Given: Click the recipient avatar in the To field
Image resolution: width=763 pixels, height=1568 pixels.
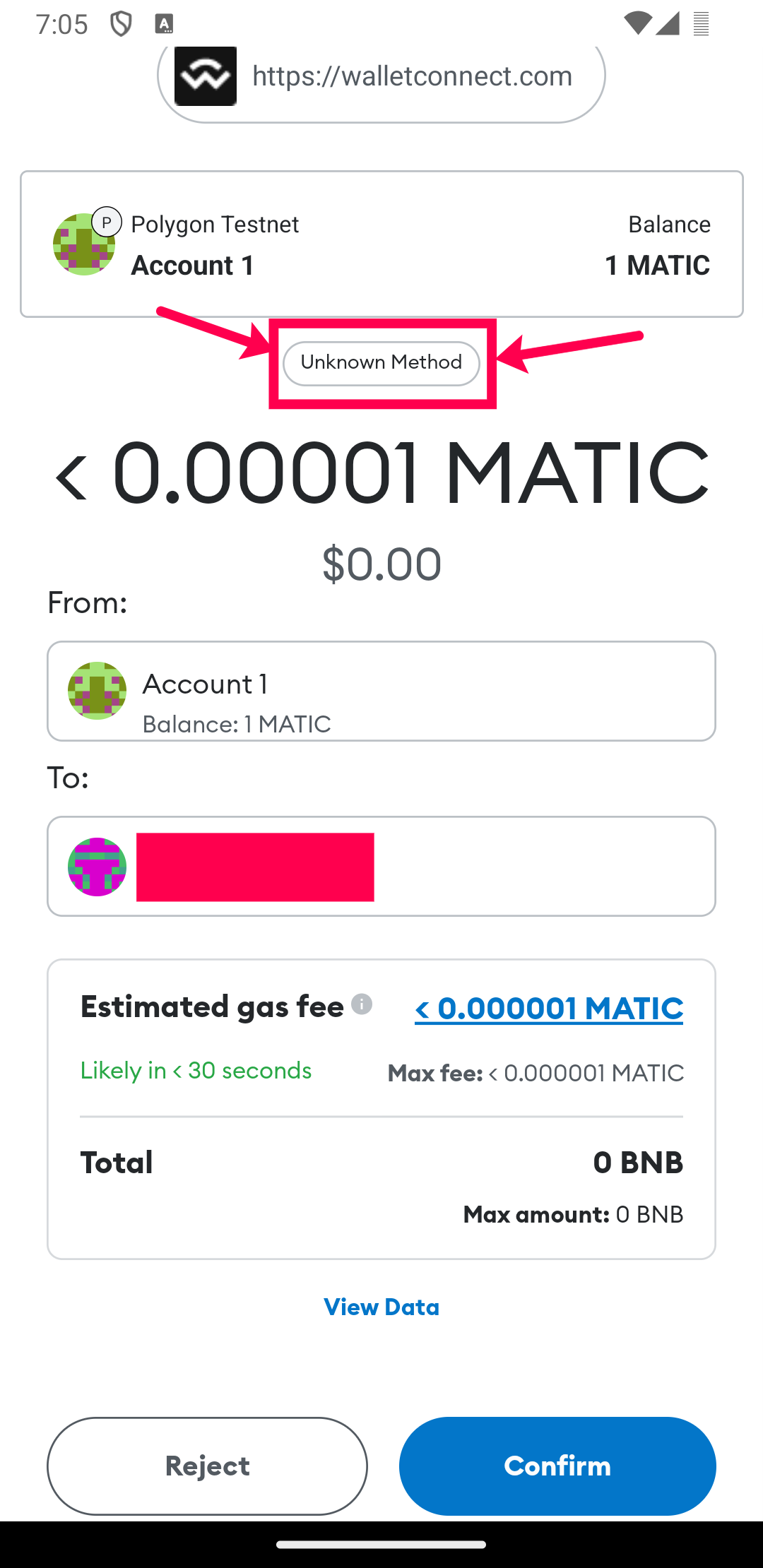Looking at the screenshot, I should tap(97, 867).
